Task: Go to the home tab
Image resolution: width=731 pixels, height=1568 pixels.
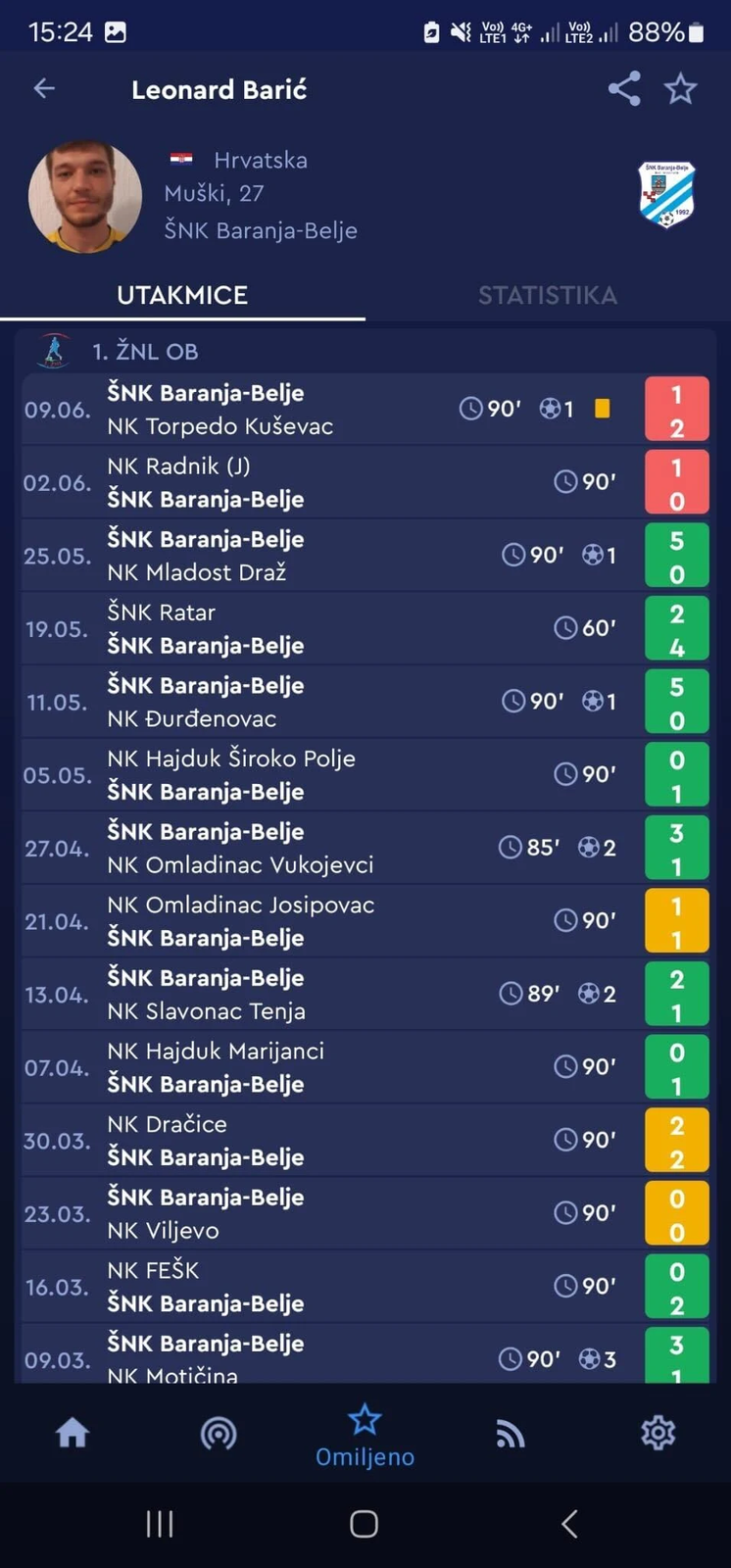Action: point(73,1433)
